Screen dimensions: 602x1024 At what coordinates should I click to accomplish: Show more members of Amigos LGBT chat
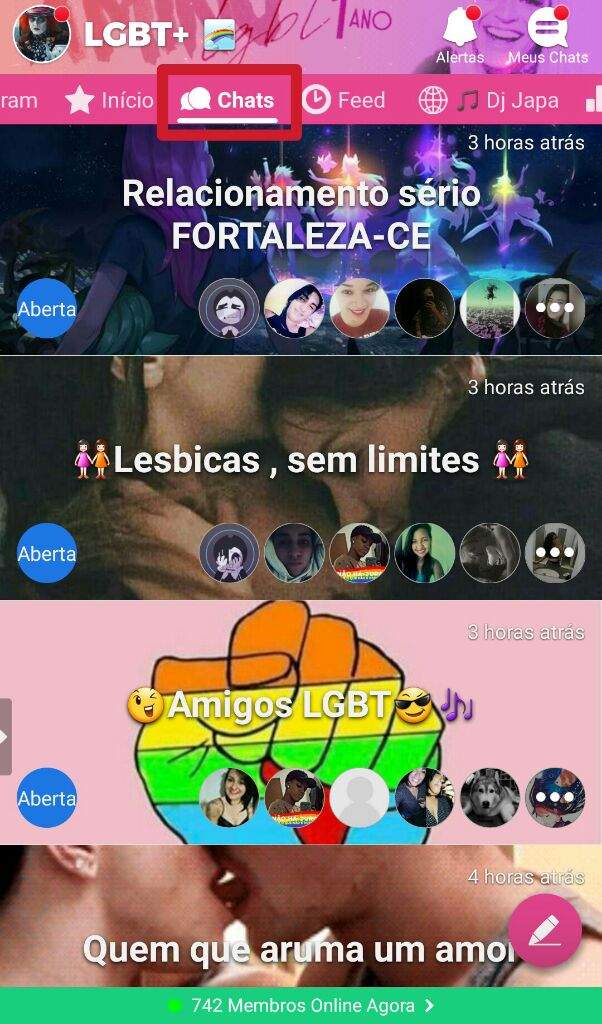click(555, 797)
